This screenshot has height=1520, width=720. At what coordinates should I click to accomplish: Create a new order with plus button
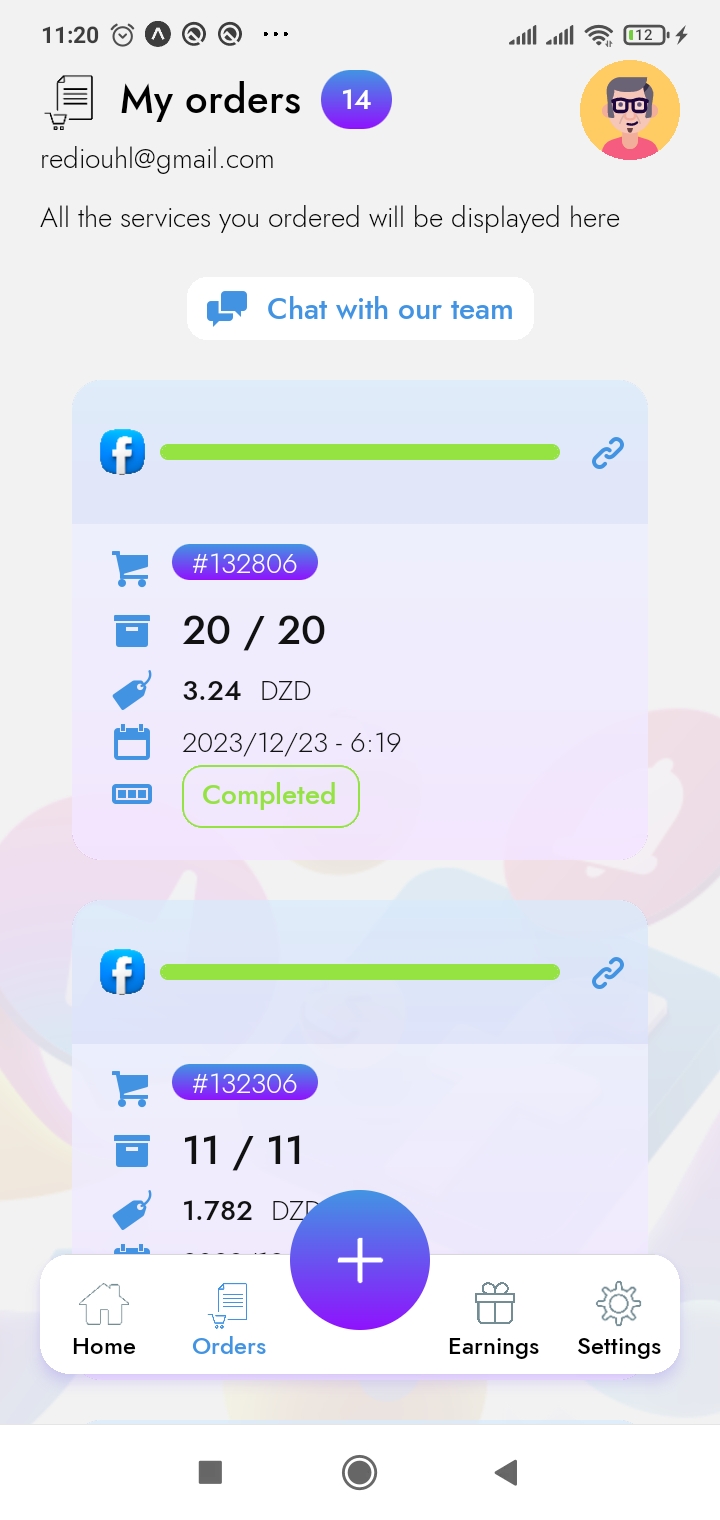tap(360, 1260)
